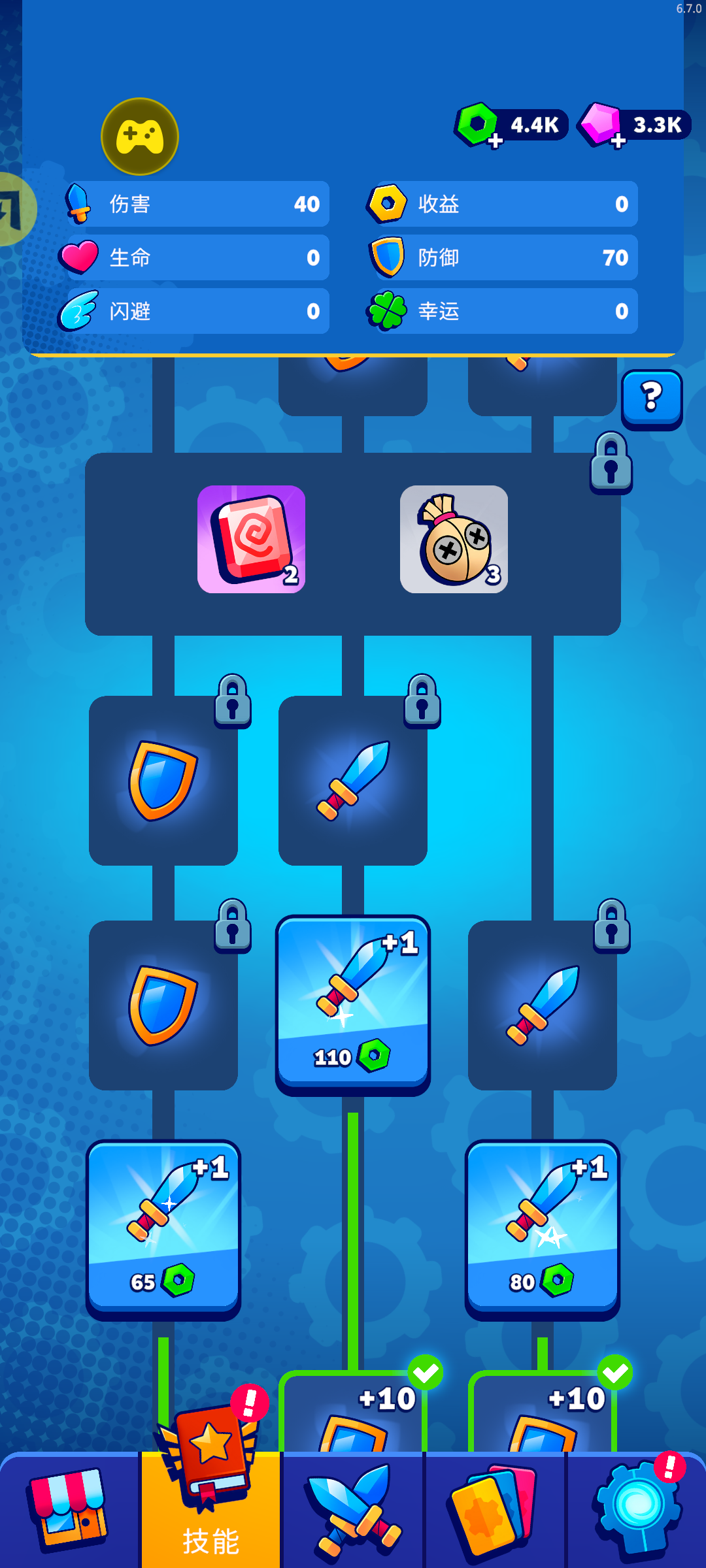Screen dimensions: 706x1568
Task: Open the cards tab
Action: point(495,1509)
